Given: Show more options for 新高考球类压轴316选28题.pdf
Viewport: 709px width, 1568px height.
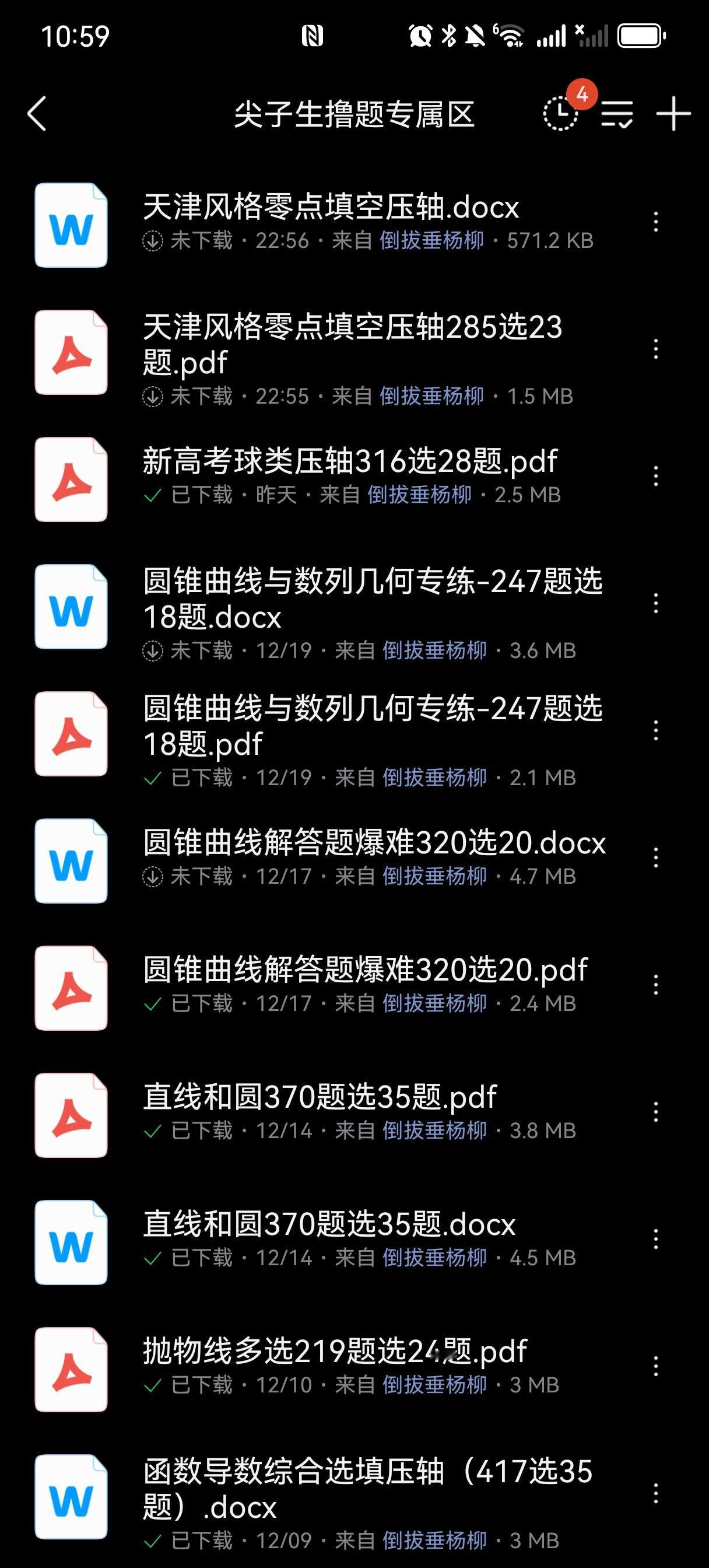Looking at the screenshot, I should pyautogui.click(x=655, y=476).
